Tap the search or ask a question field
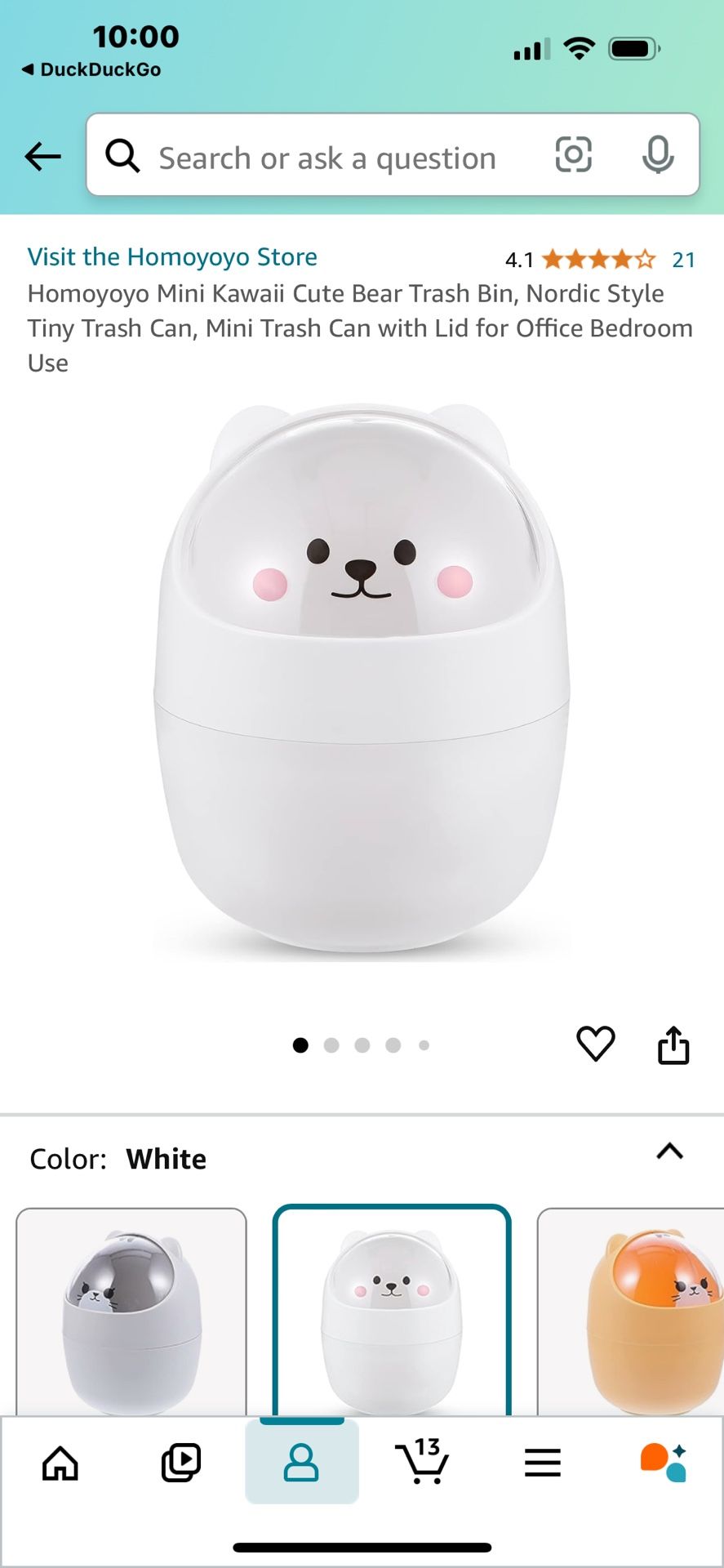This screenshot has width=724, height=1568. click(326, 158)
